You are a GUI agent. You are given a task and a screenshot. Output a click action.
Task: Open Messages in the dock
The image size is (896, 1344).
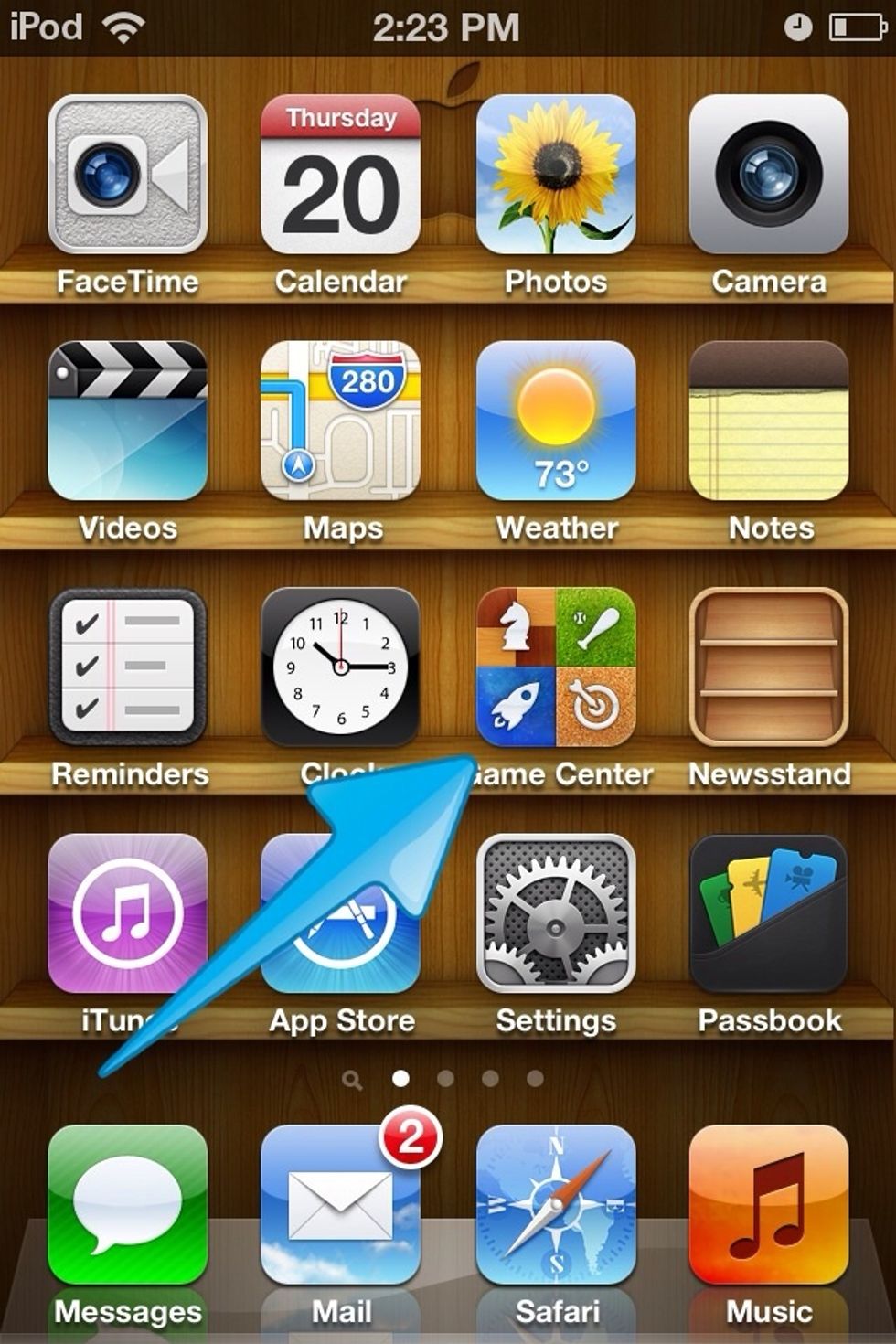pyautogui.click(x=128, y=1205)
